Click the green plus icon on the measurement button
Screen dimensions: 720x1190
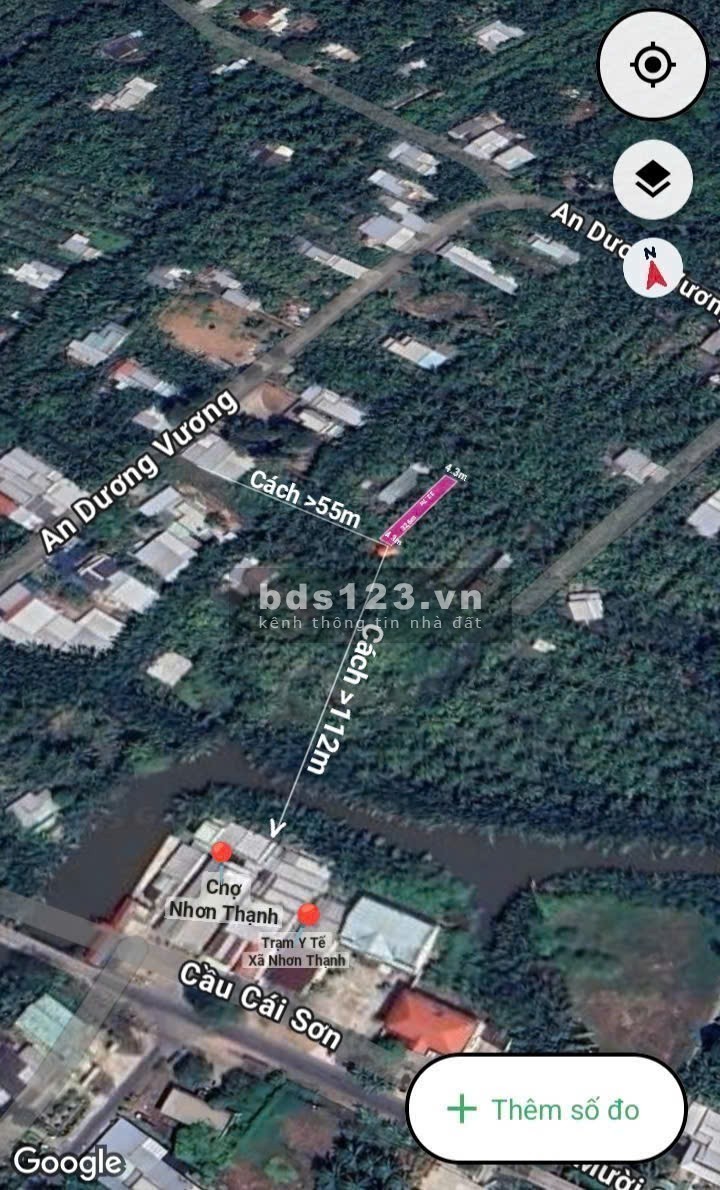coord(461,1110)
